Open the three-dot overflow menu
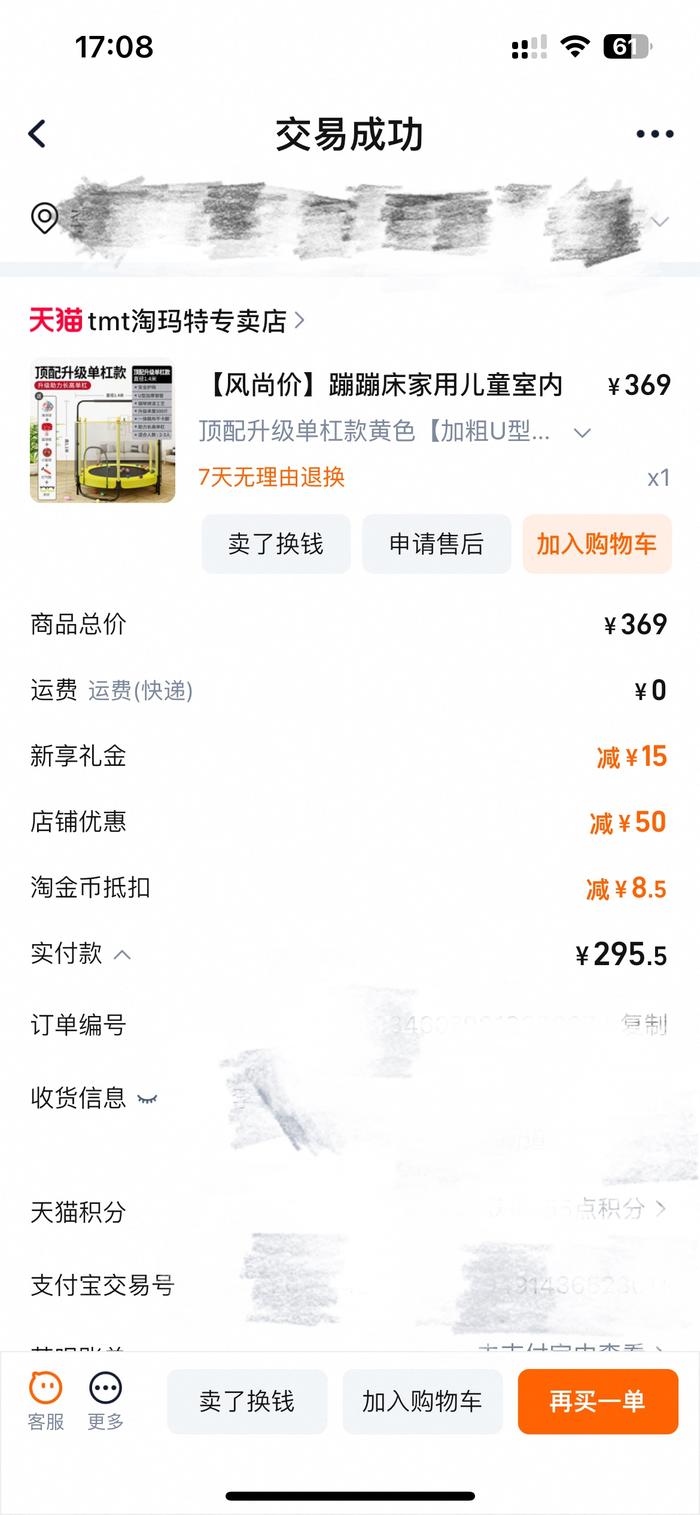This screenshot has height=1515, width=700. click(654, 134)
